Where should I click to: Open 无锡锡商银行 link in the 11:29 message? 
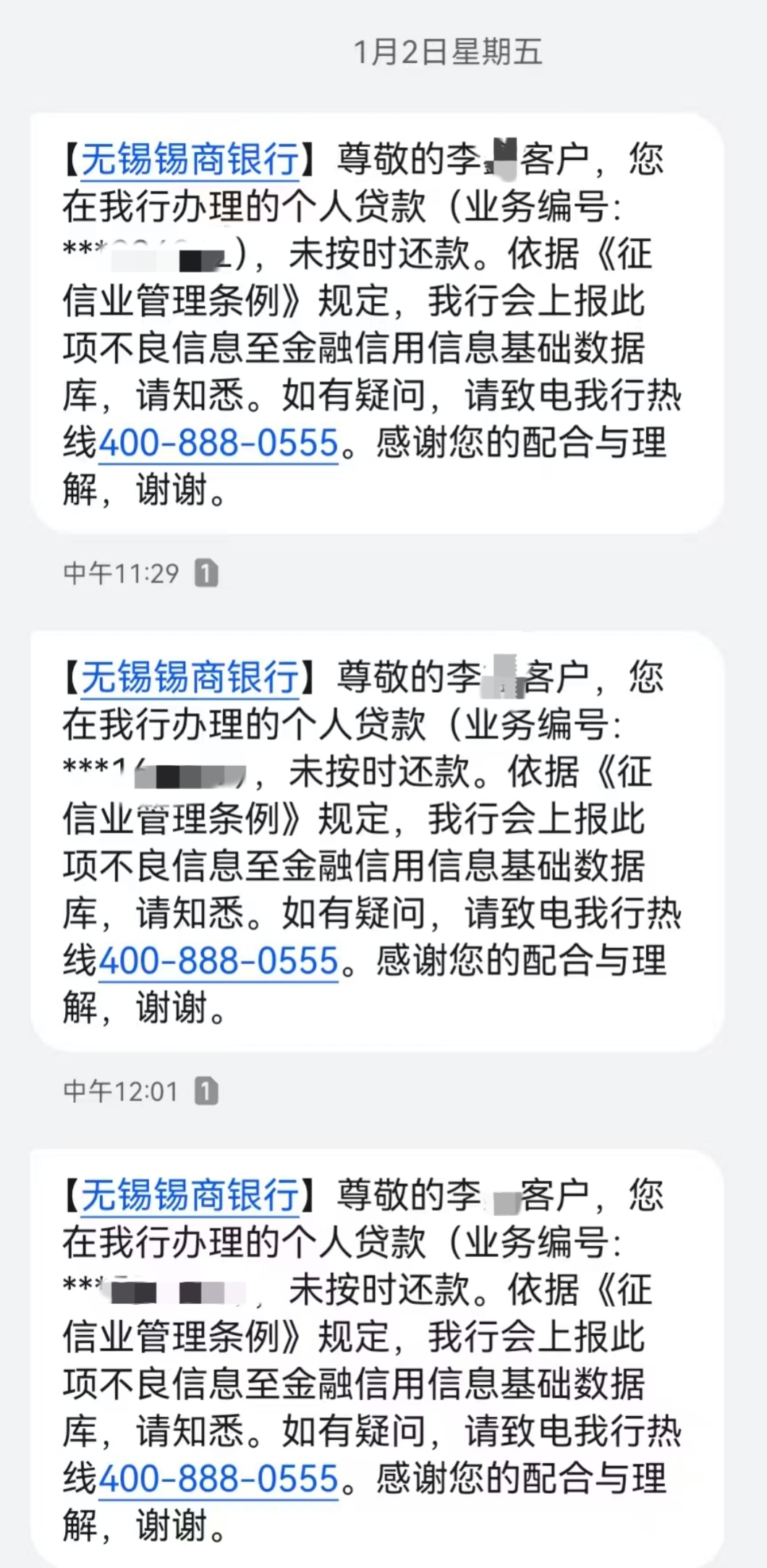[190, 159]
